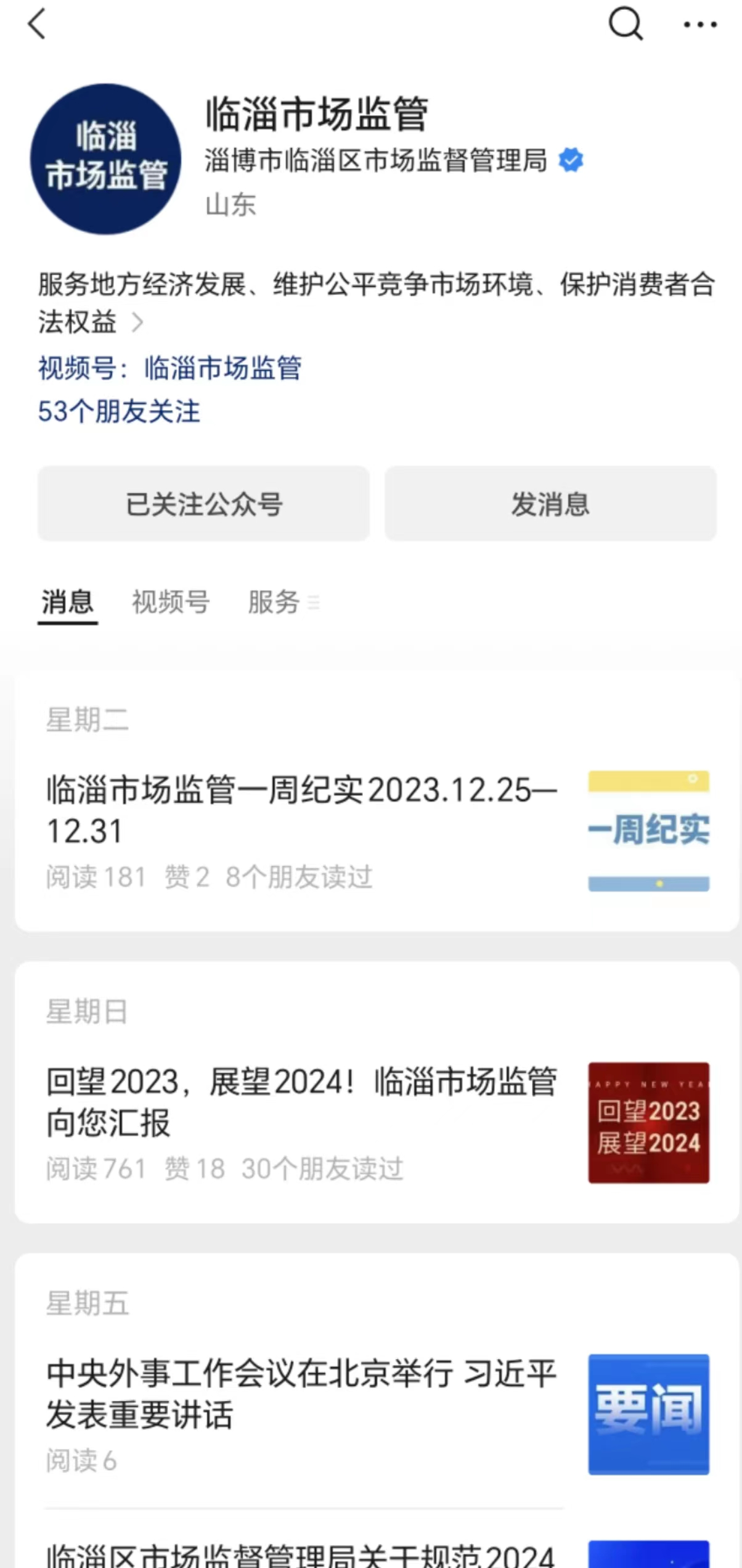
Task: Click the 一周纪实 article thumbnail
Action: (x=649, y=831)
